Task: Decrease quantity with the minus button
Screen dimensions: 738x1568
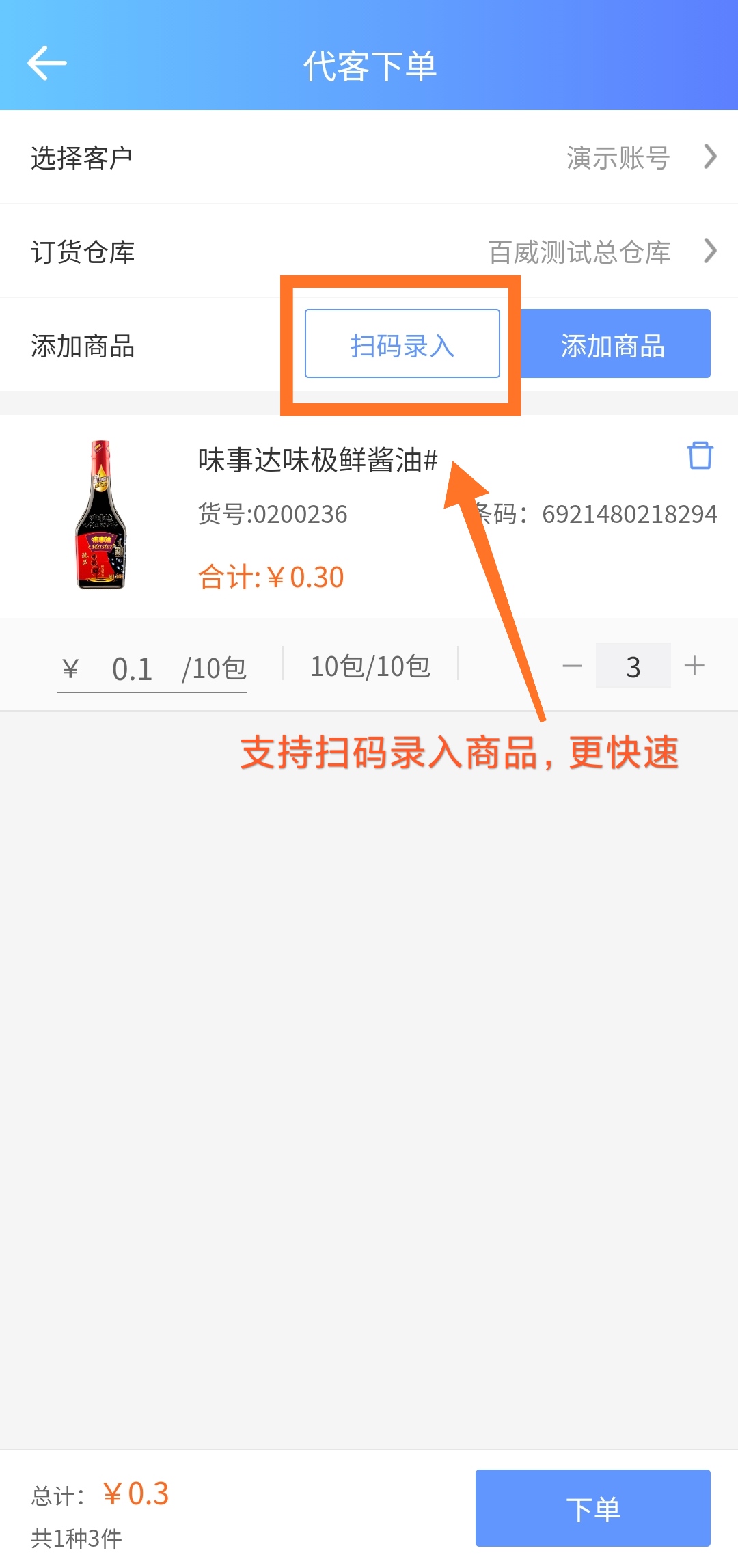Action: pos(572,666)
